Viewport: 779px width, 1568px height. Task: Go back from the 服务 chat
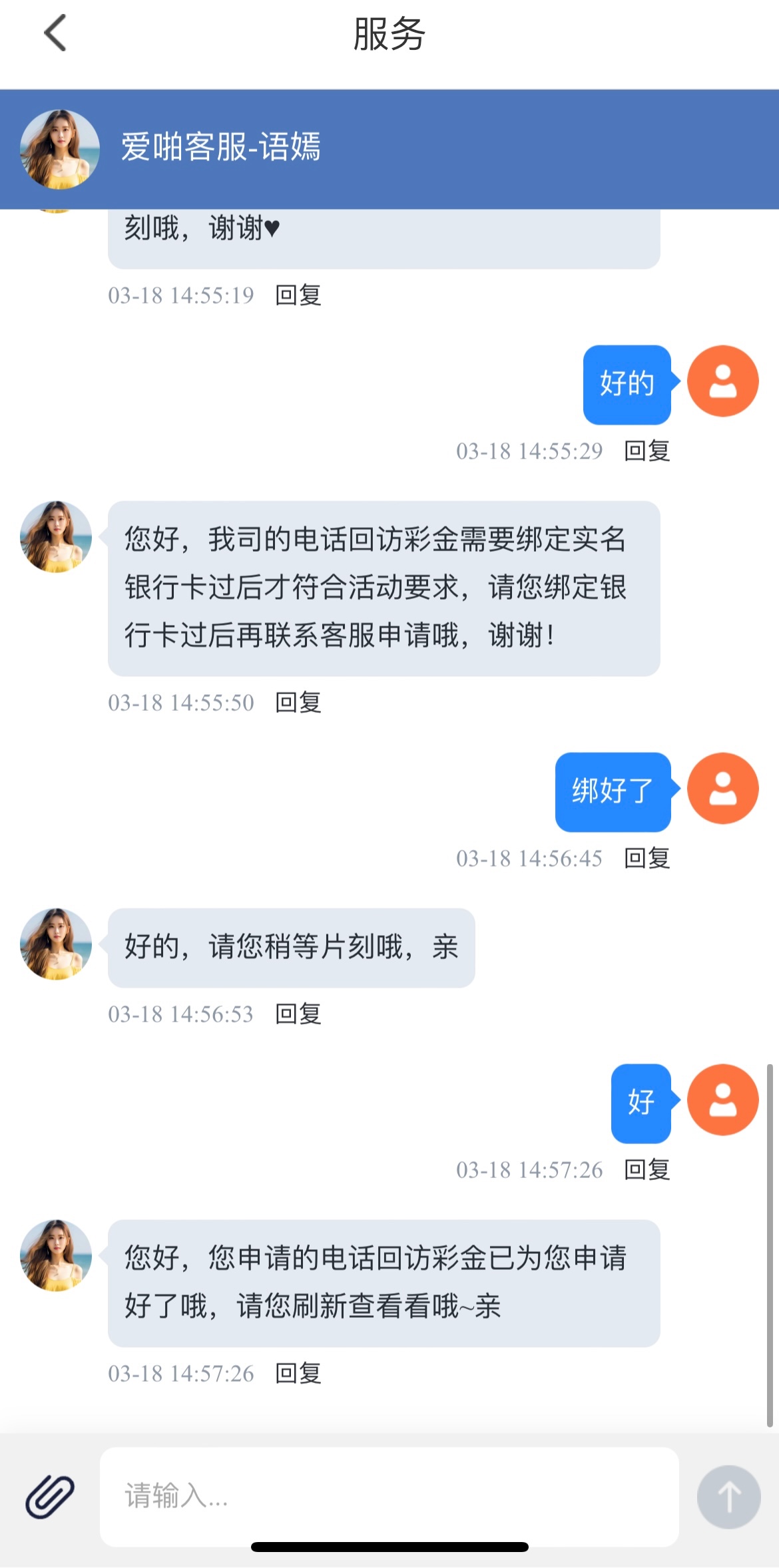tap(56, 33)
